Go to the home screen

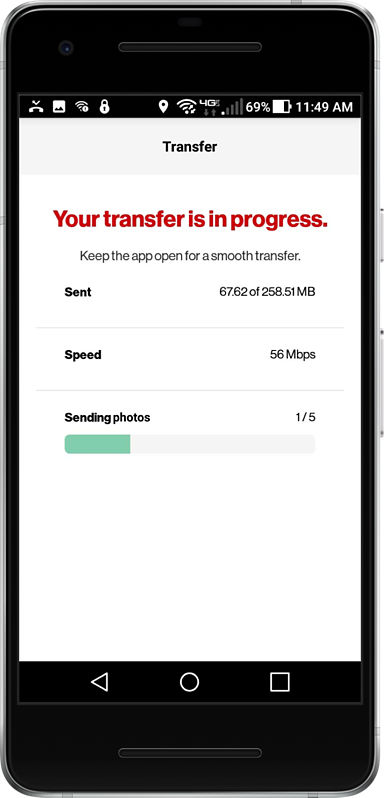pyautogui.click(x=189, y=682)
